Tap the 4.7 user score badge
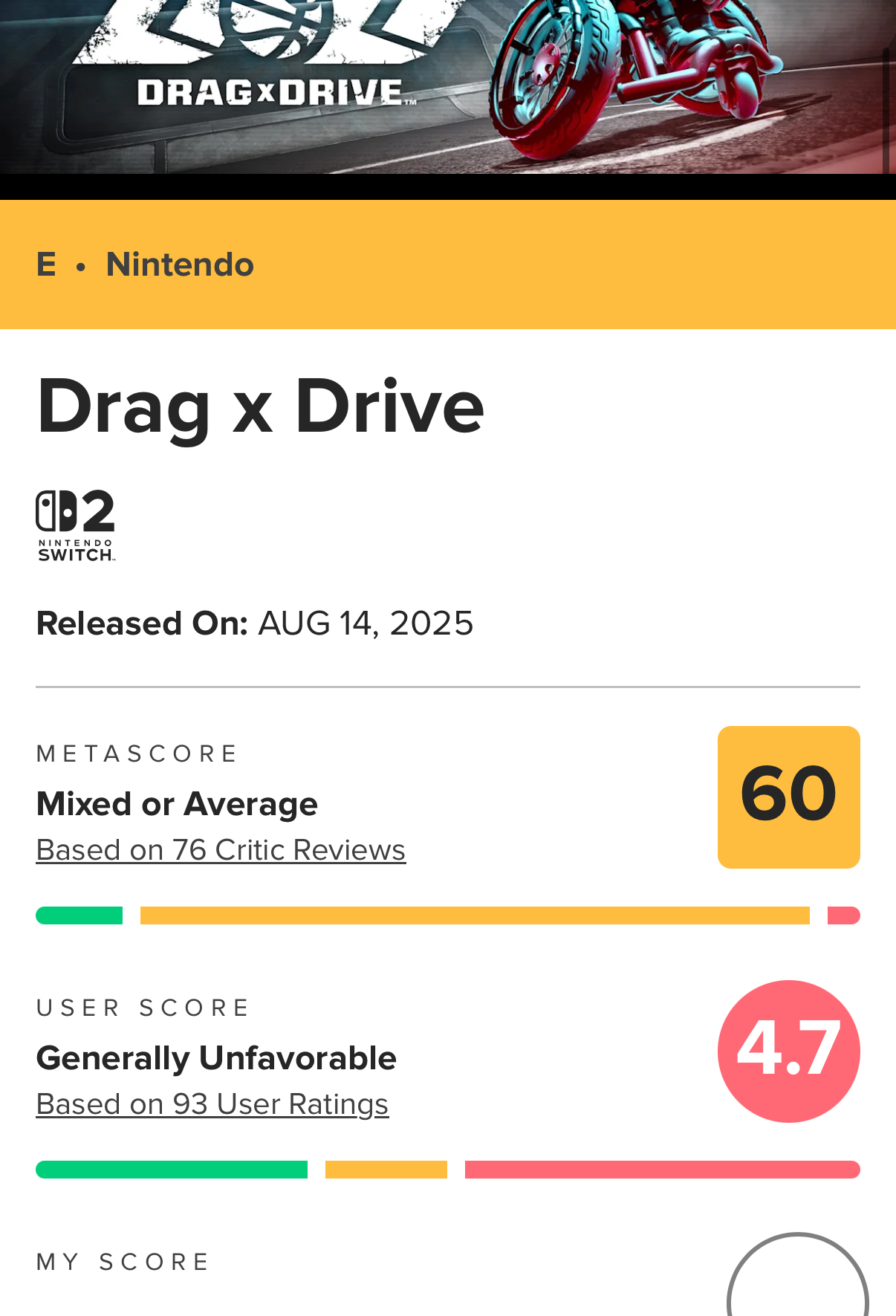 click(x=788, y=1051)
